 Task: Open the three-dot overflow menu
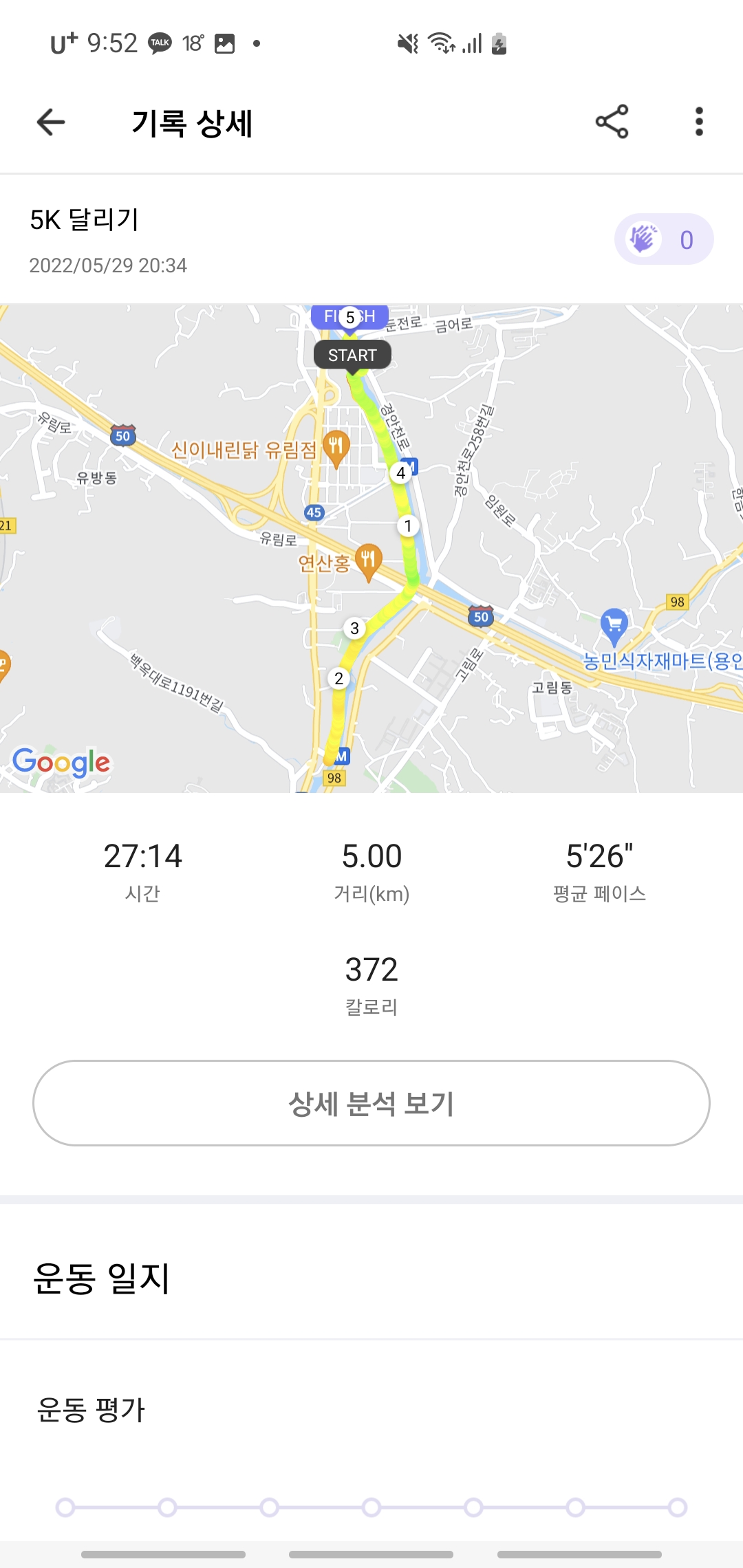click(x=699, y=122)
